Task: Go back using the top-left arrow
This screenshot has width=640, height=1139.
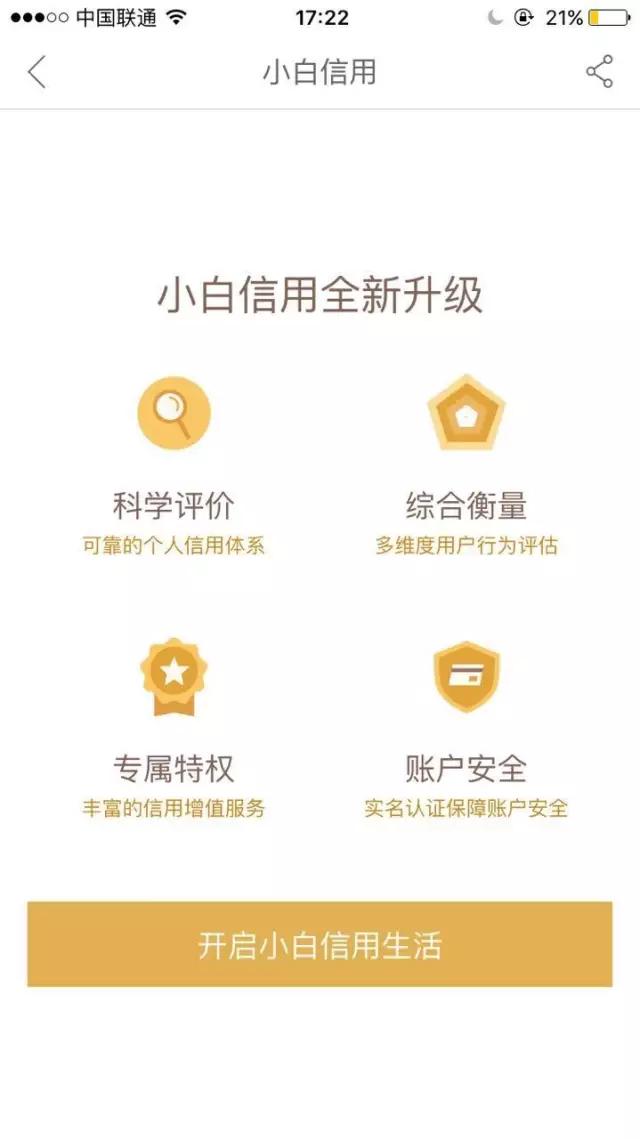Action: coord(37,72)
